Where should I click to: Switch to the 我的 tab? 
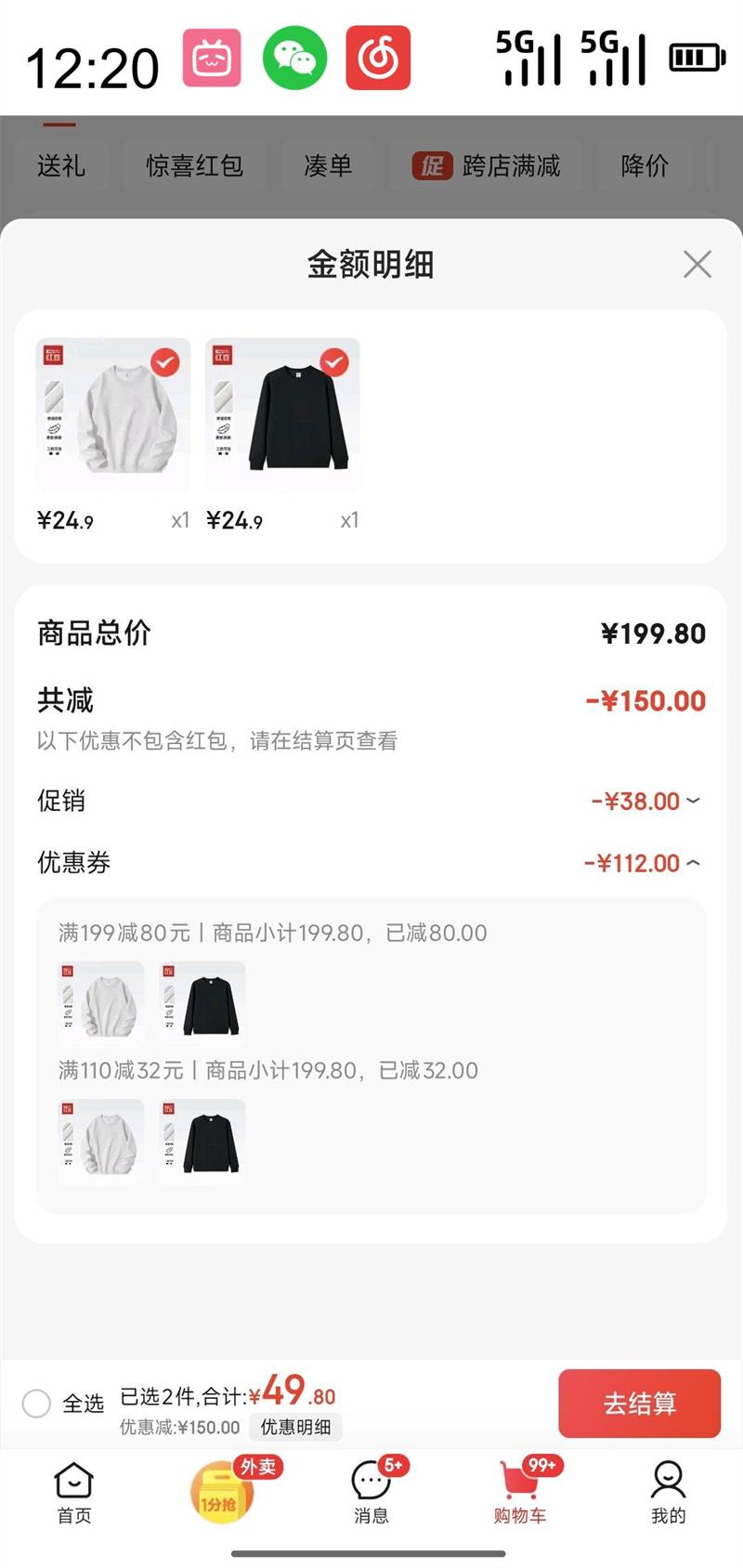click(668, 1493)
